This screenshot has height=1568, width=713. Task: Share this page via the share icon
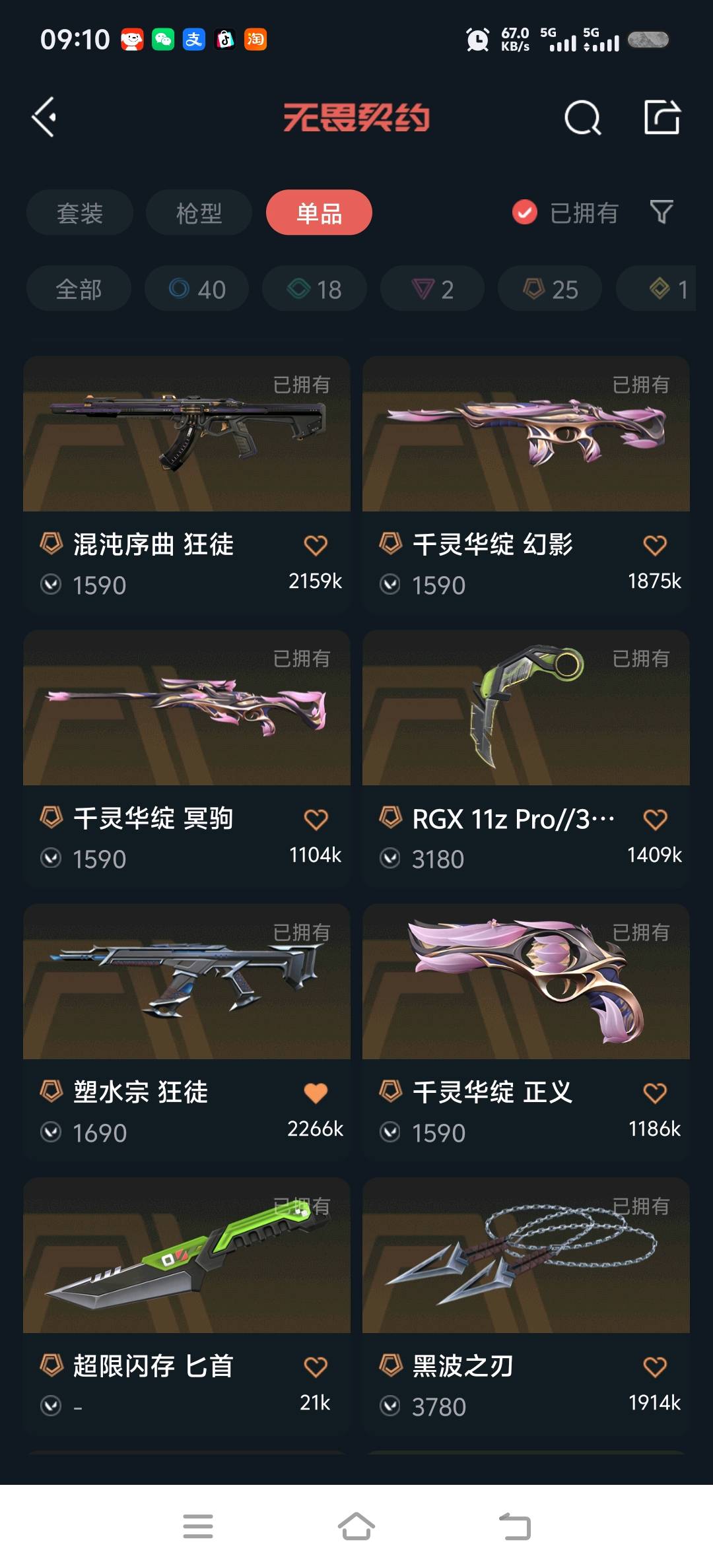tap(662, 117)
